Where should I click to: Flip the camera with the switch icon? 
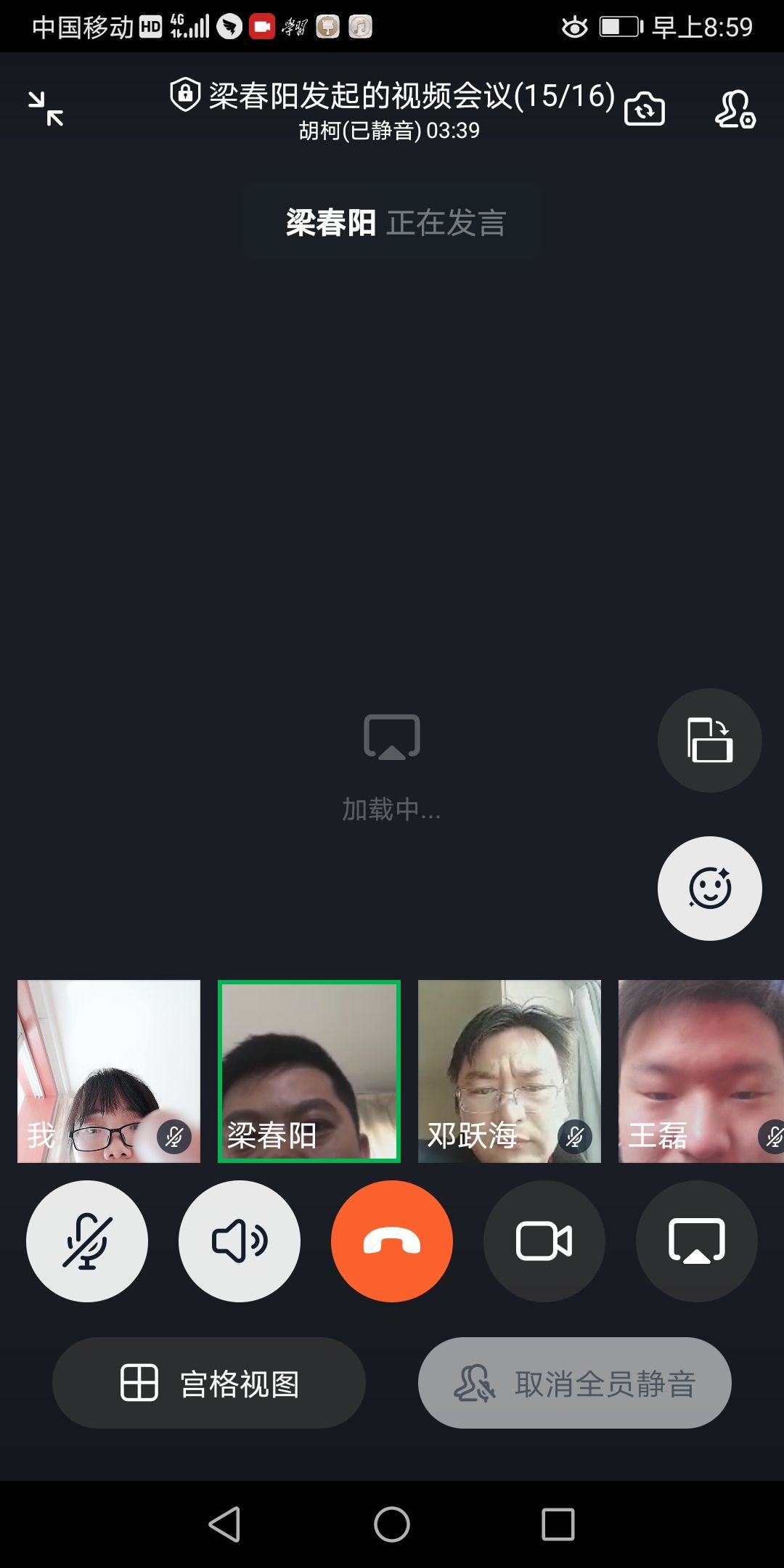pyautogui.click(x=644, y=109)
